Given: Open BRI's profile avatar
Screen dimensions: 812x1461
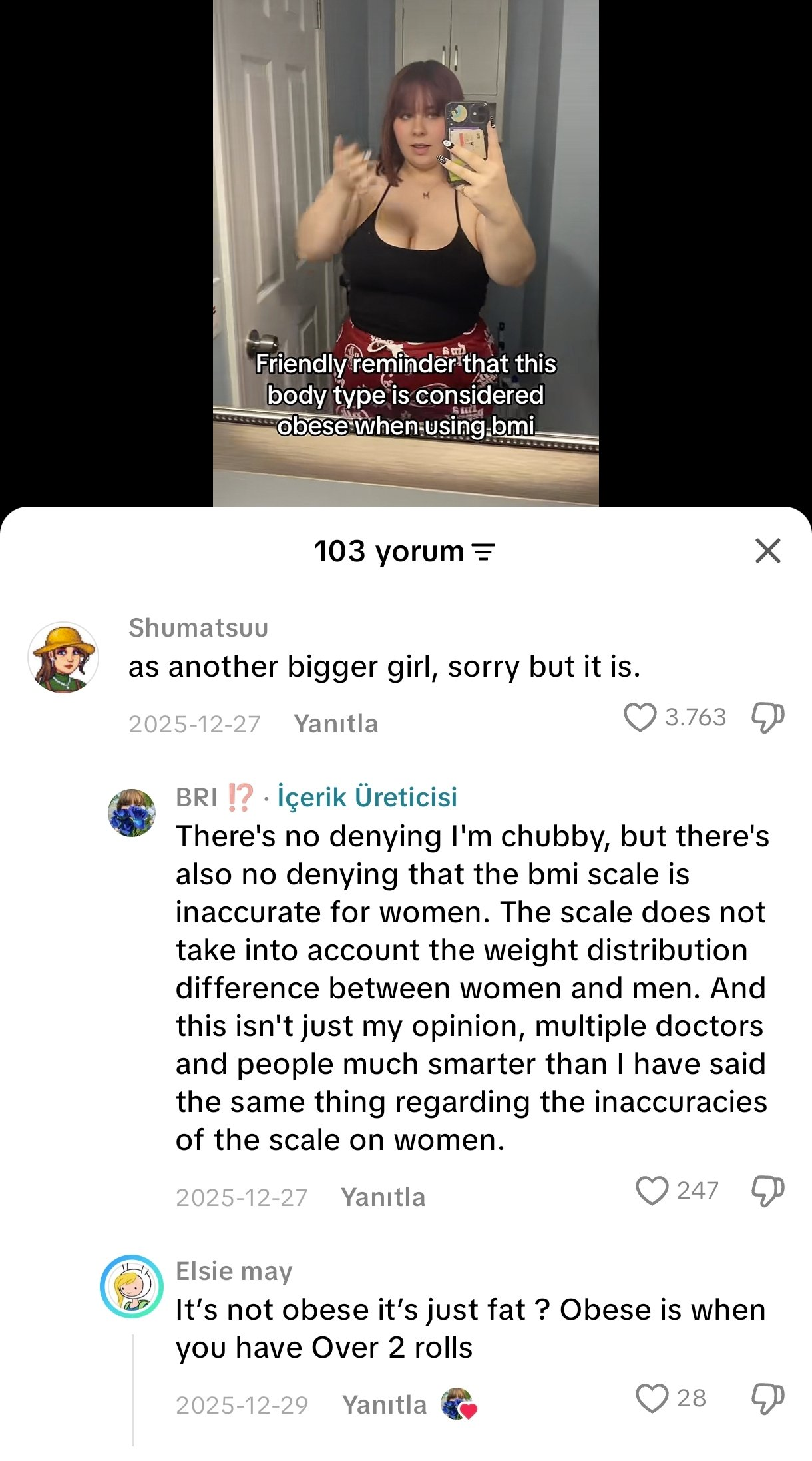Looking at the screenshot, I should pyautogui.click(x=132, y=813).
